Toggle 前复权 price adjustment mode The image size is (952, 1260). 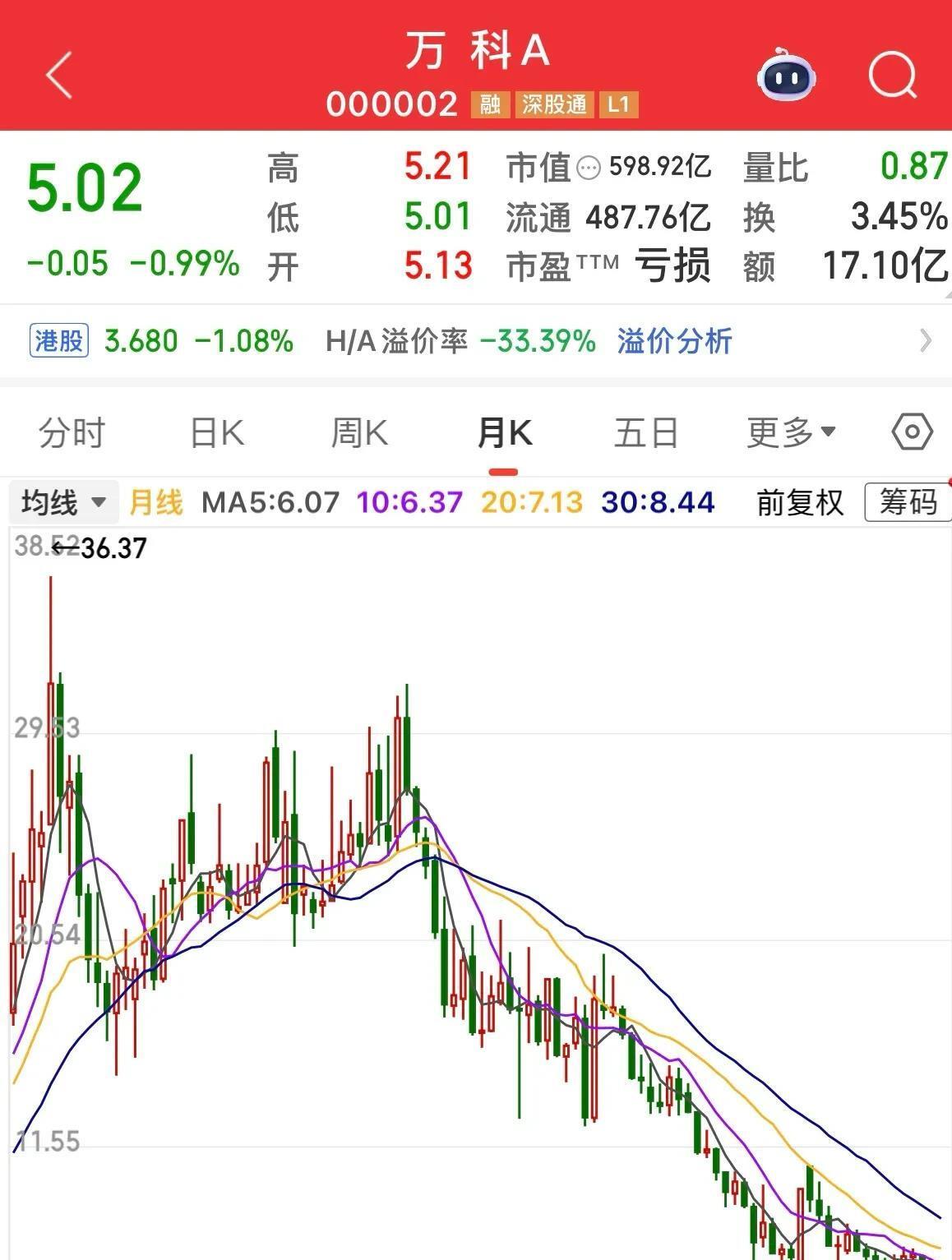click(798, 503)
